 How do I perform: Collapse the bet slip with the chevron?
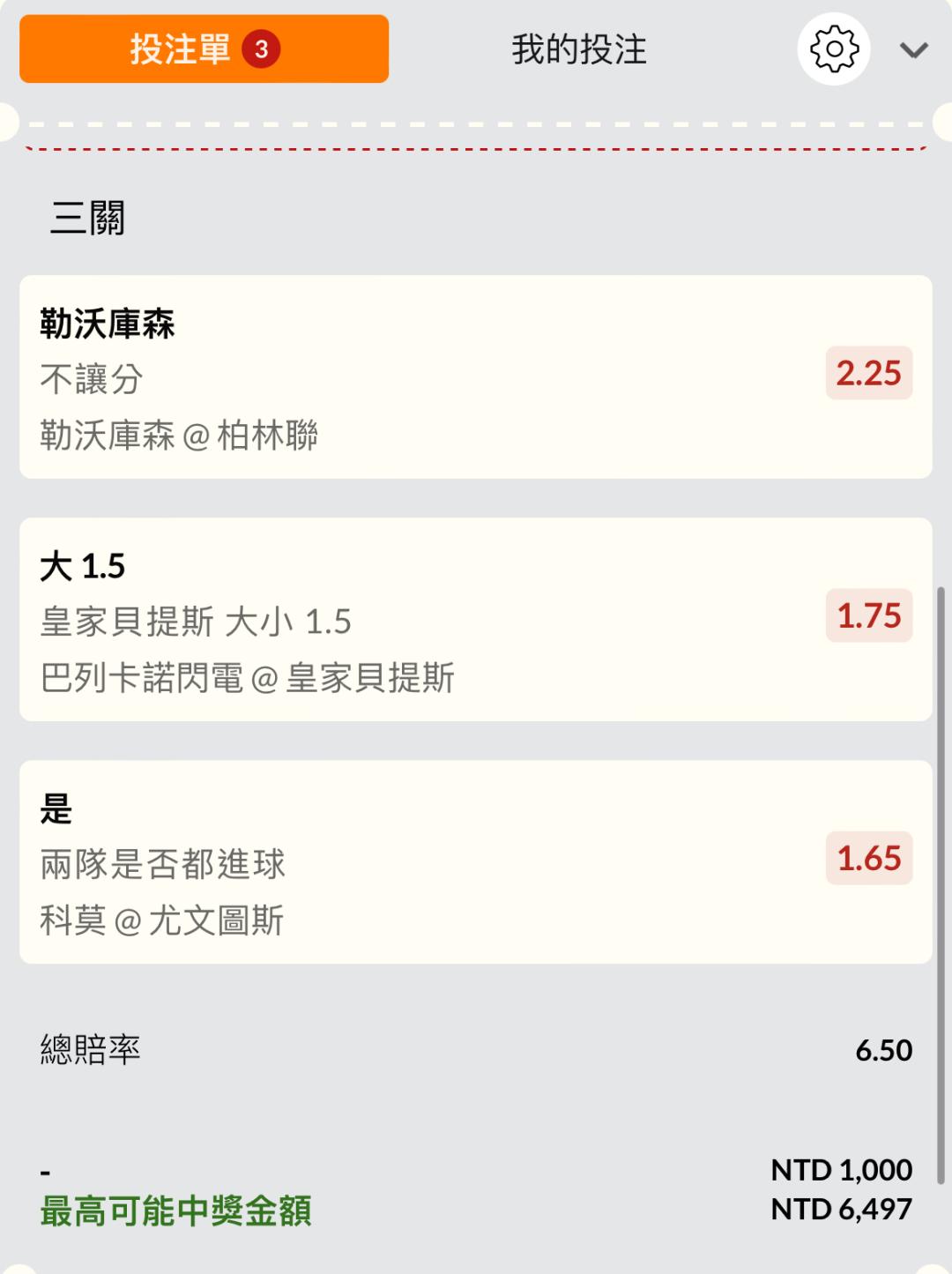[913, 50]
